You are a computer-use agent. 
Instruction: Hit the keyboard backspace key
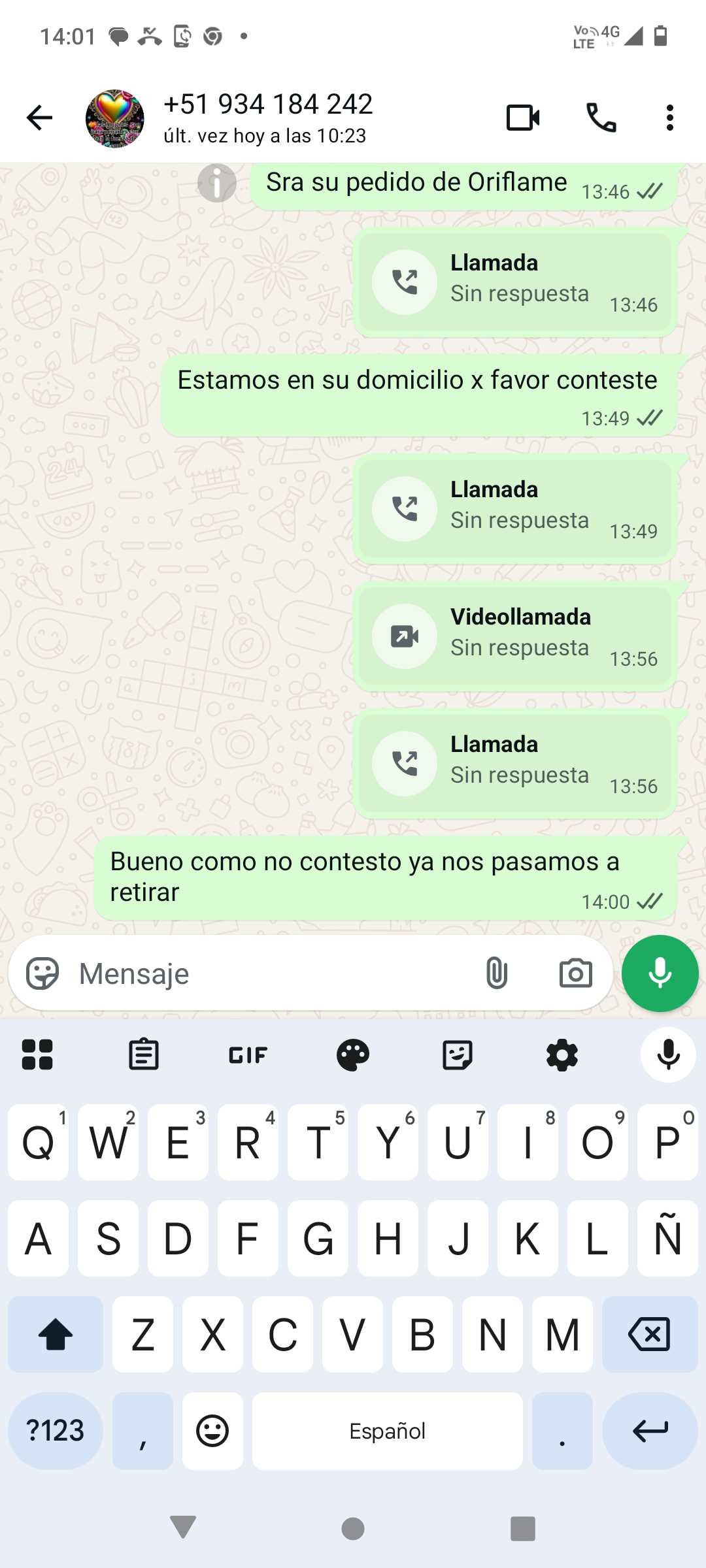pos(649,1334)
